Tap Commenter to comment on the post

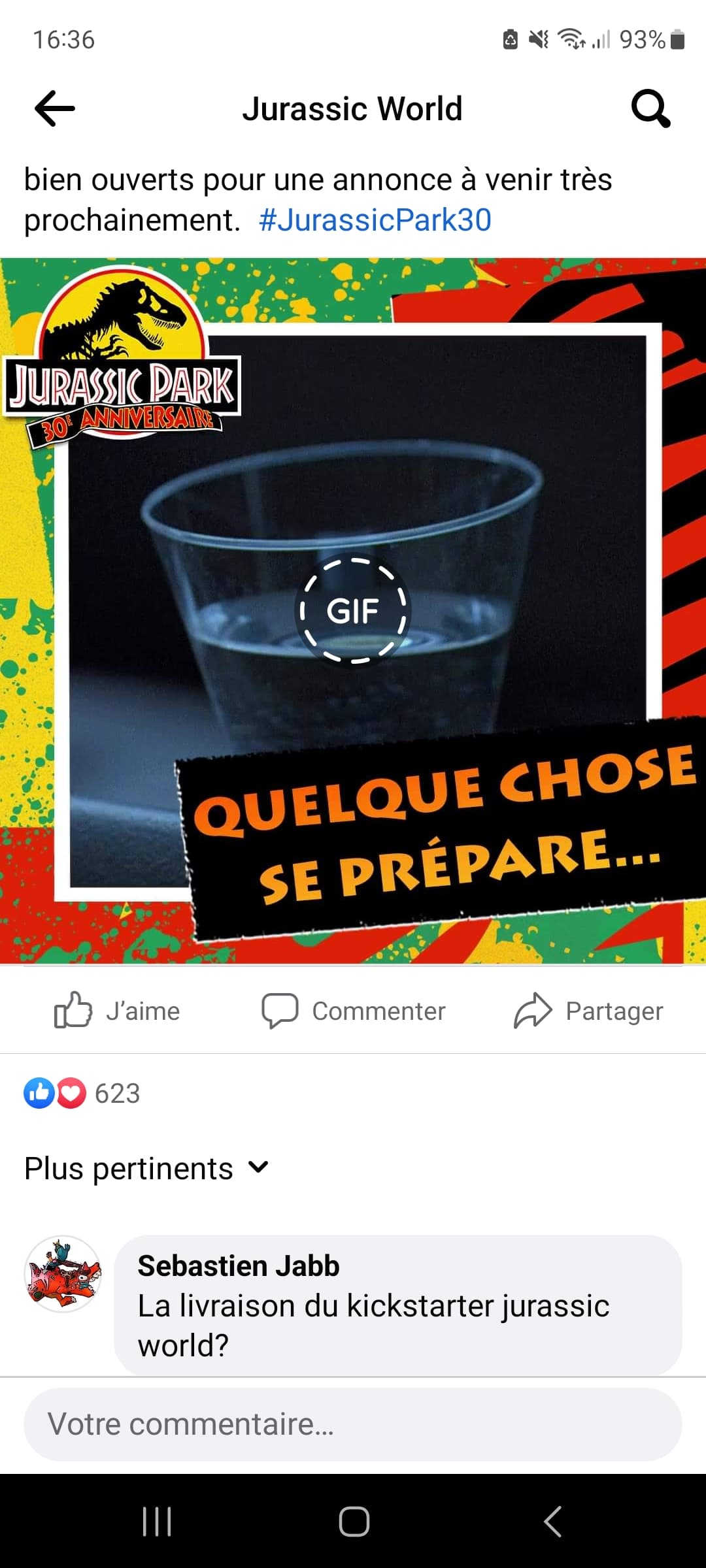[x=353, y=1011]
